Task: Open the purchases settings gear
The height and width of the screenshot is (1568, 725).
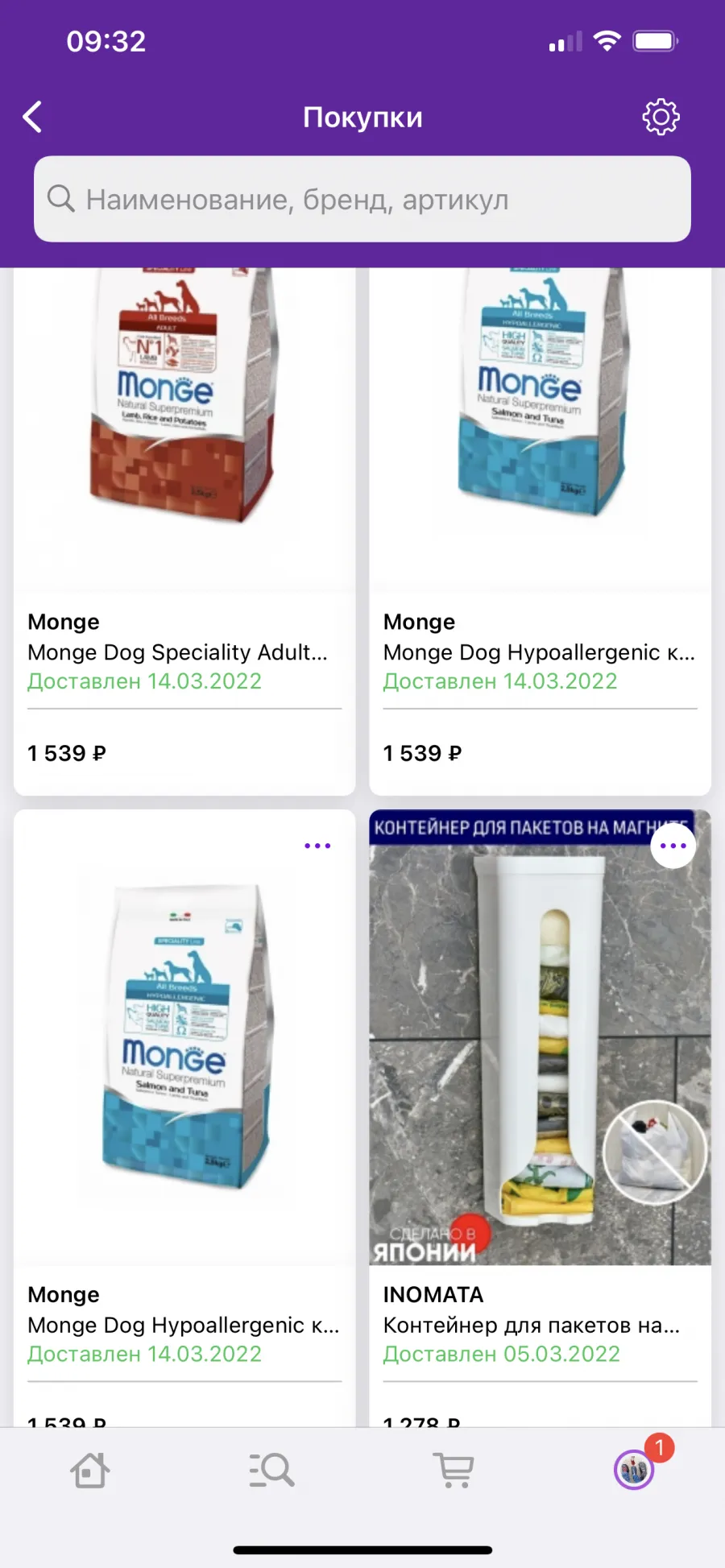Action: point(661,118)
